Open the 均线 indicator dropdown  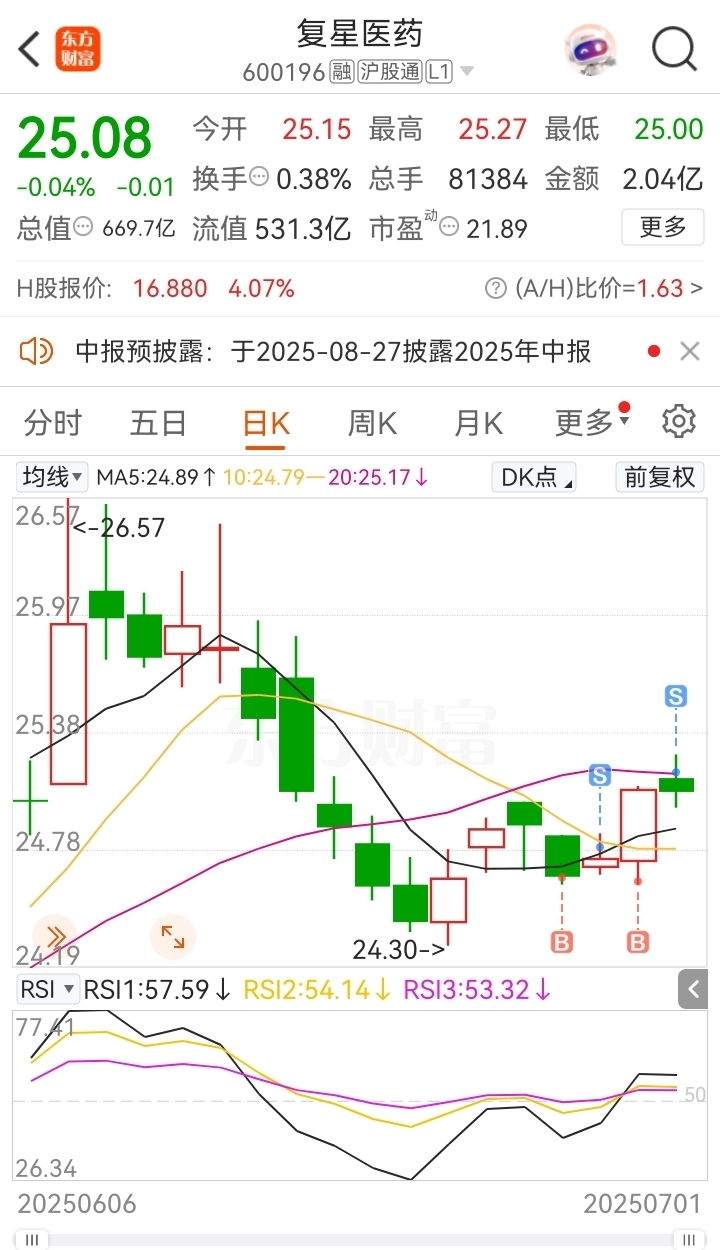(53, 477)
